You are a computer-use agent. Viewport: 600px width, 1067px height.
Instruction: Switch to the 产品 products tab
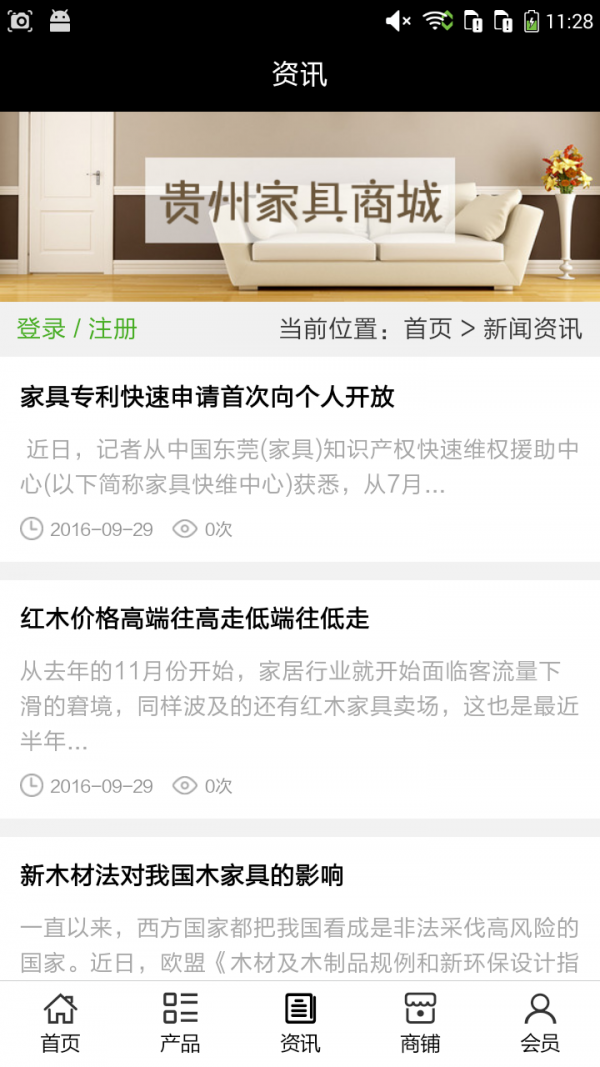point(180,1023)
